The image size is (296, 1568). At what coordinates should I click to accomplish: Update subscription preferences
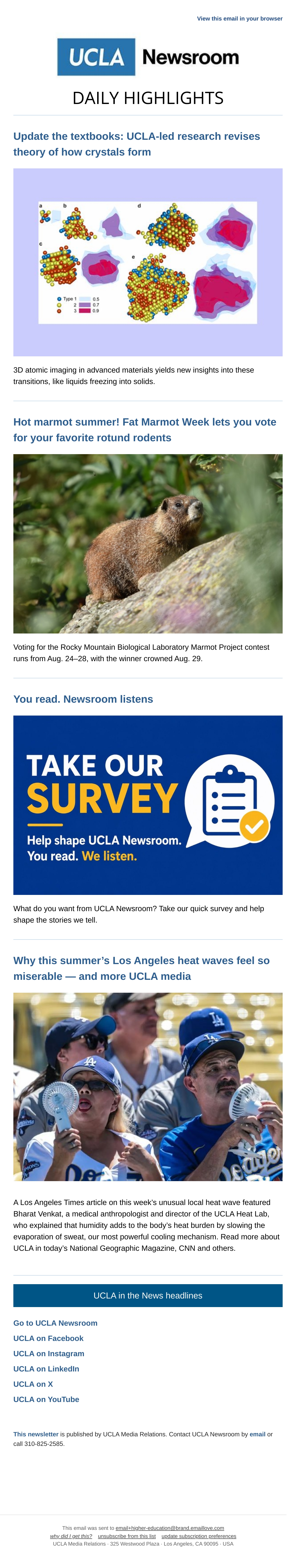point(199,1536)
